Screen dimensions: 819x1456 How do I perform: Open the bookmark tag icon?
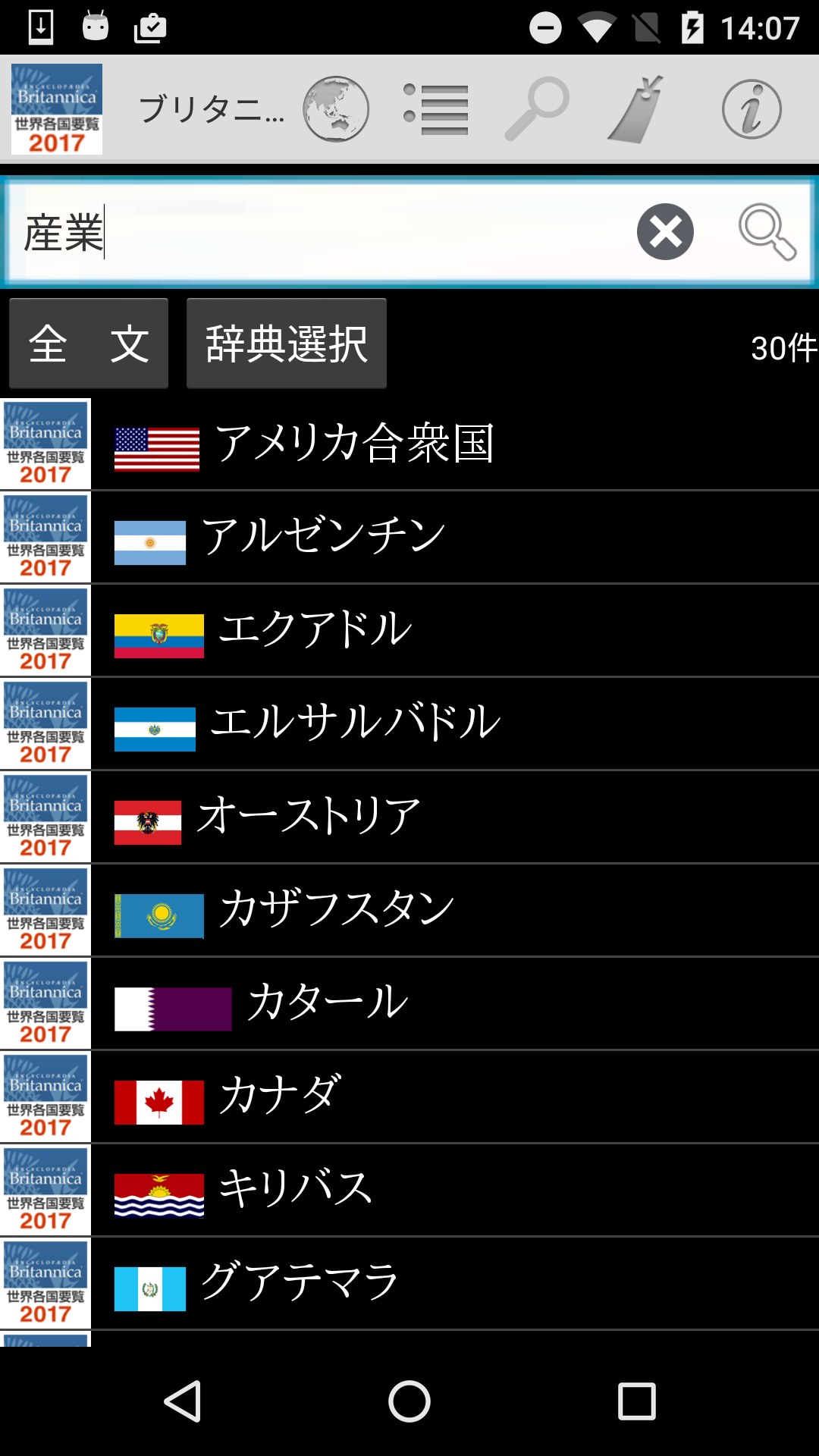(636, 109)
